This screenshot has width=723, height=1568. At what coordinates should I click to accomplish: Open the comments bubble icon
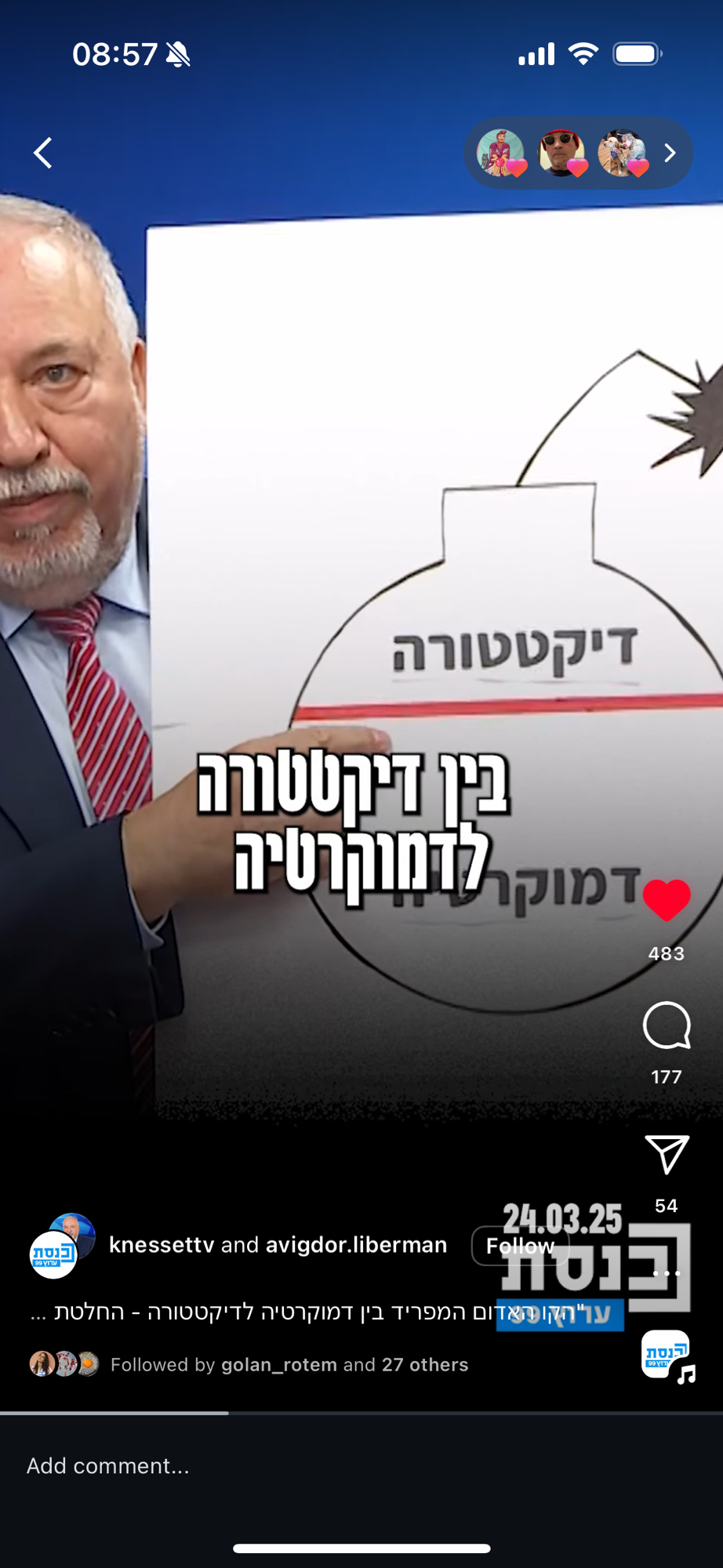pos(667,1025)
